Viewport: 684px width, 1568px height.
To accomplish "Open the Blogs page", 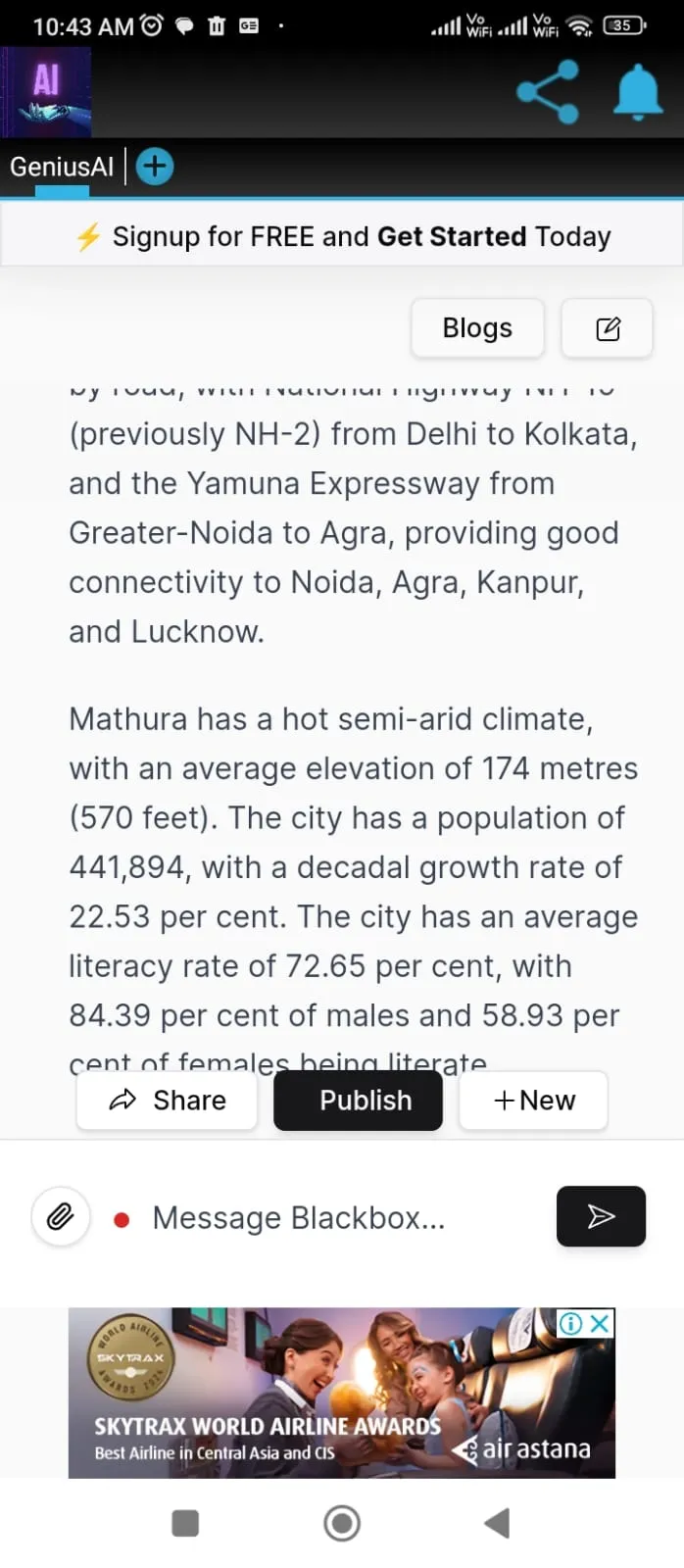I will [477, 328].
